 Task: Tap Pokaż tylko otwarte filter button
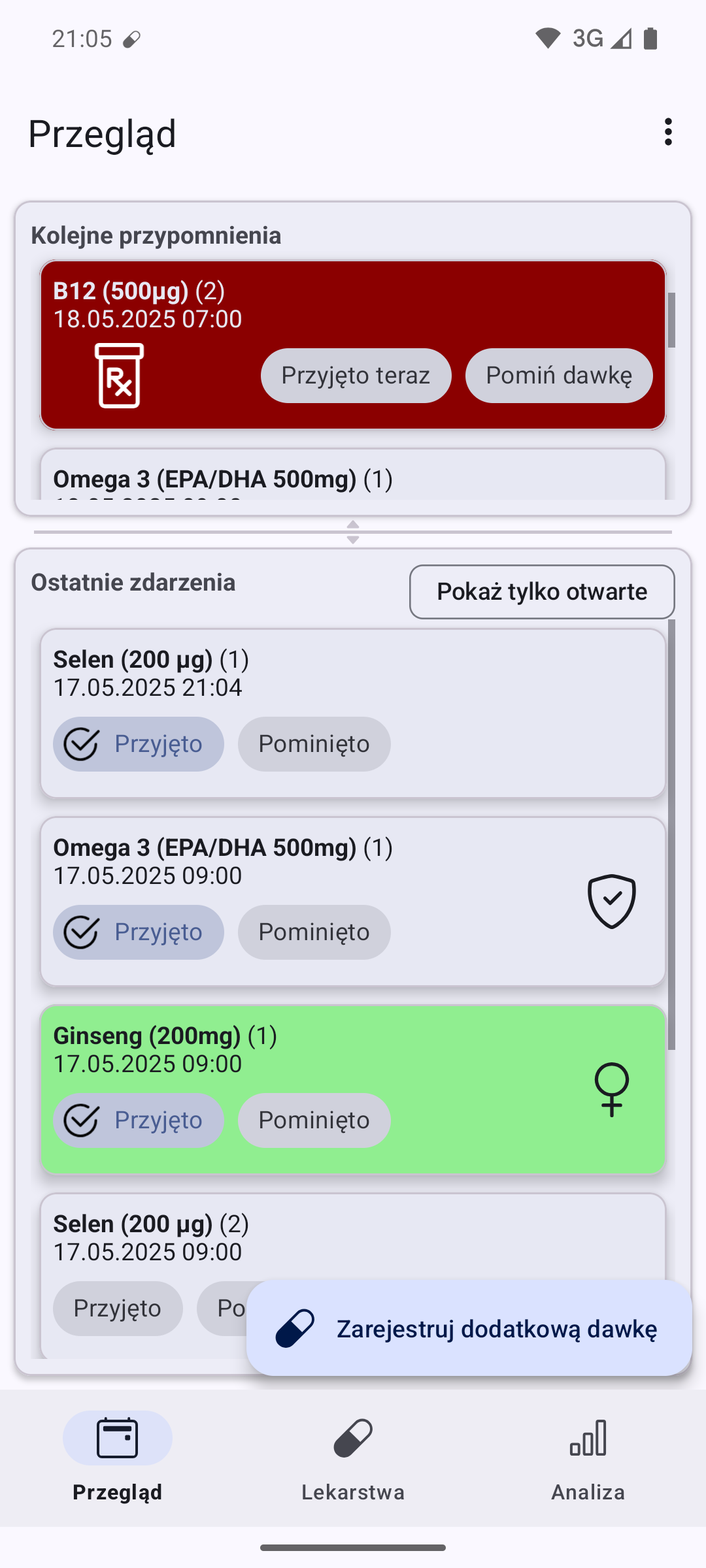coord(542,592)
